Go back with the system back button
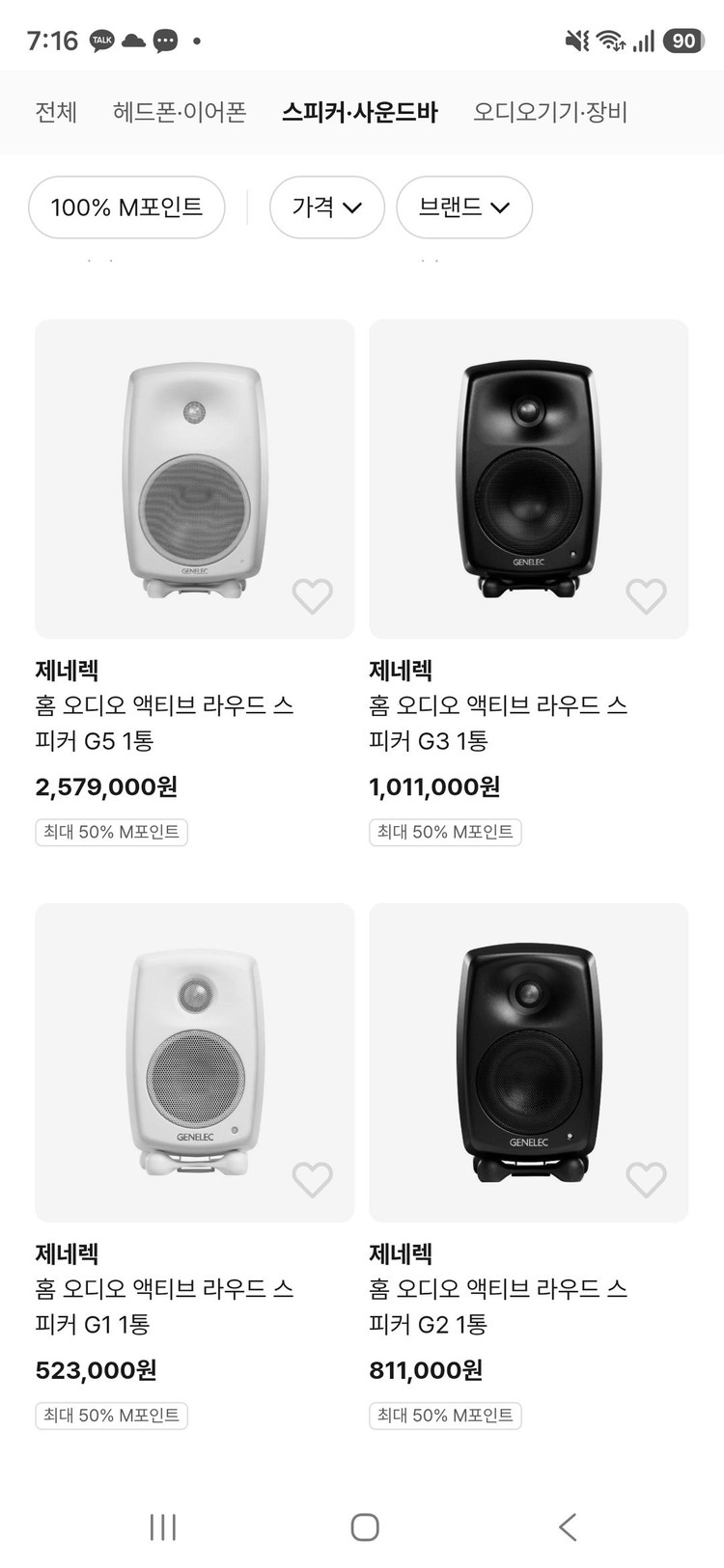The image size is (724, 1568). (x=568, y=1527)
